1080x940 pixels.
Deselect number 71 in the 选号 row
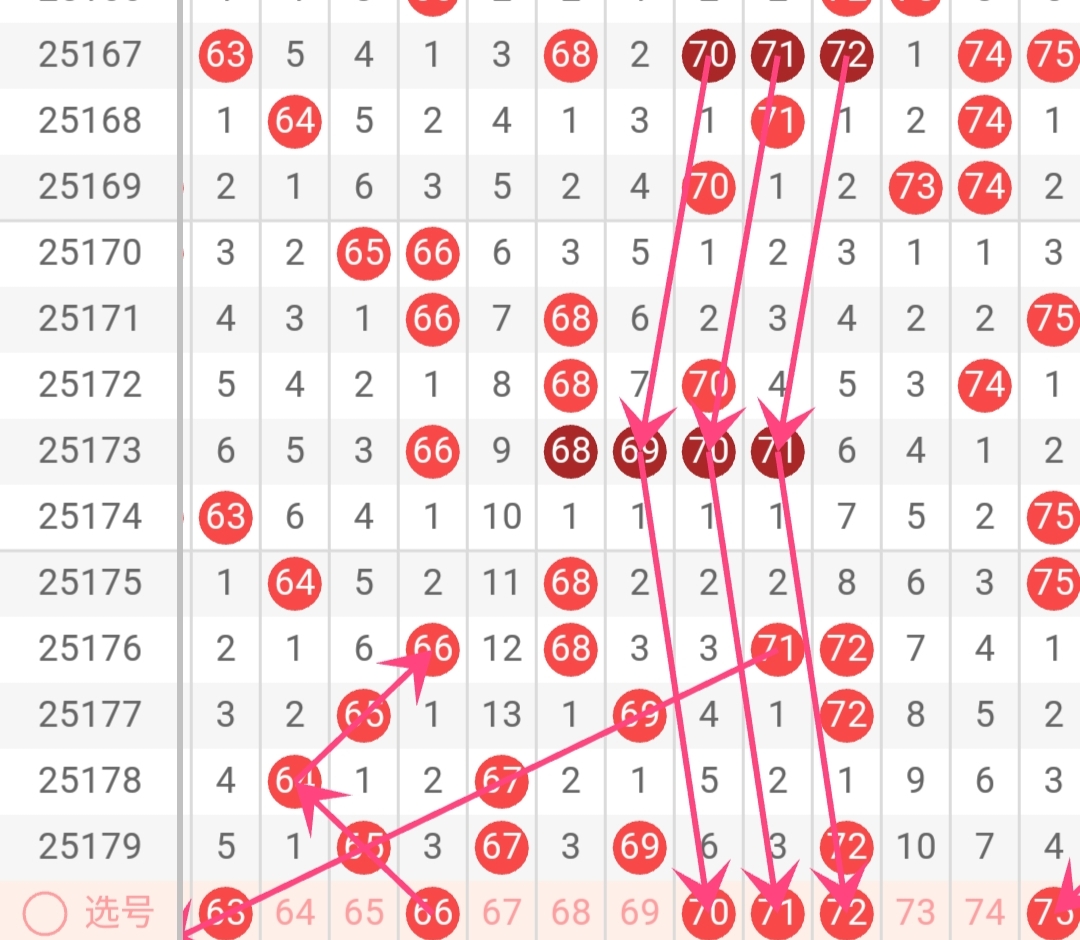[x=778, y=912]
